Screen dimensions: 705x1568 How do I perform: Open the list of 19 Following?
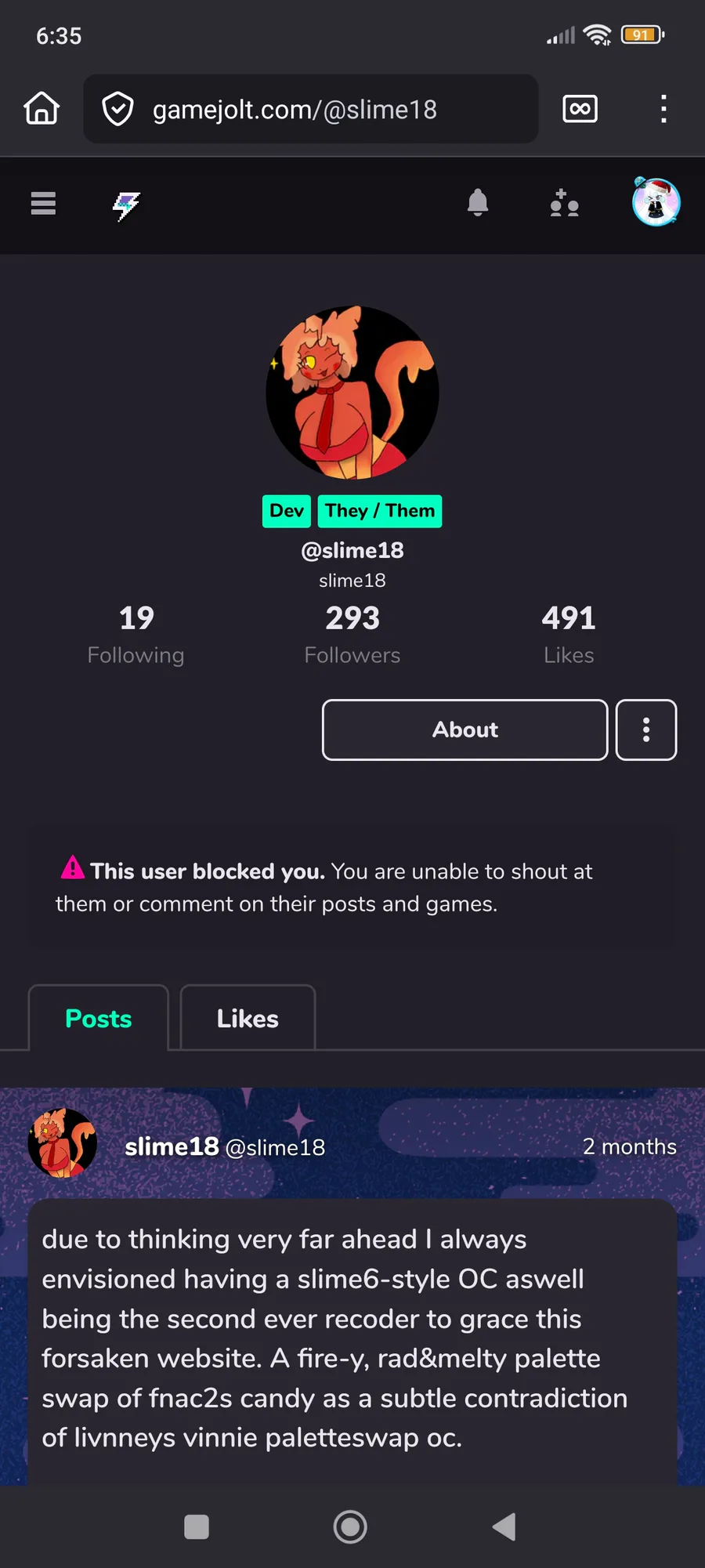pyautogui.click(x=136, y=635)
